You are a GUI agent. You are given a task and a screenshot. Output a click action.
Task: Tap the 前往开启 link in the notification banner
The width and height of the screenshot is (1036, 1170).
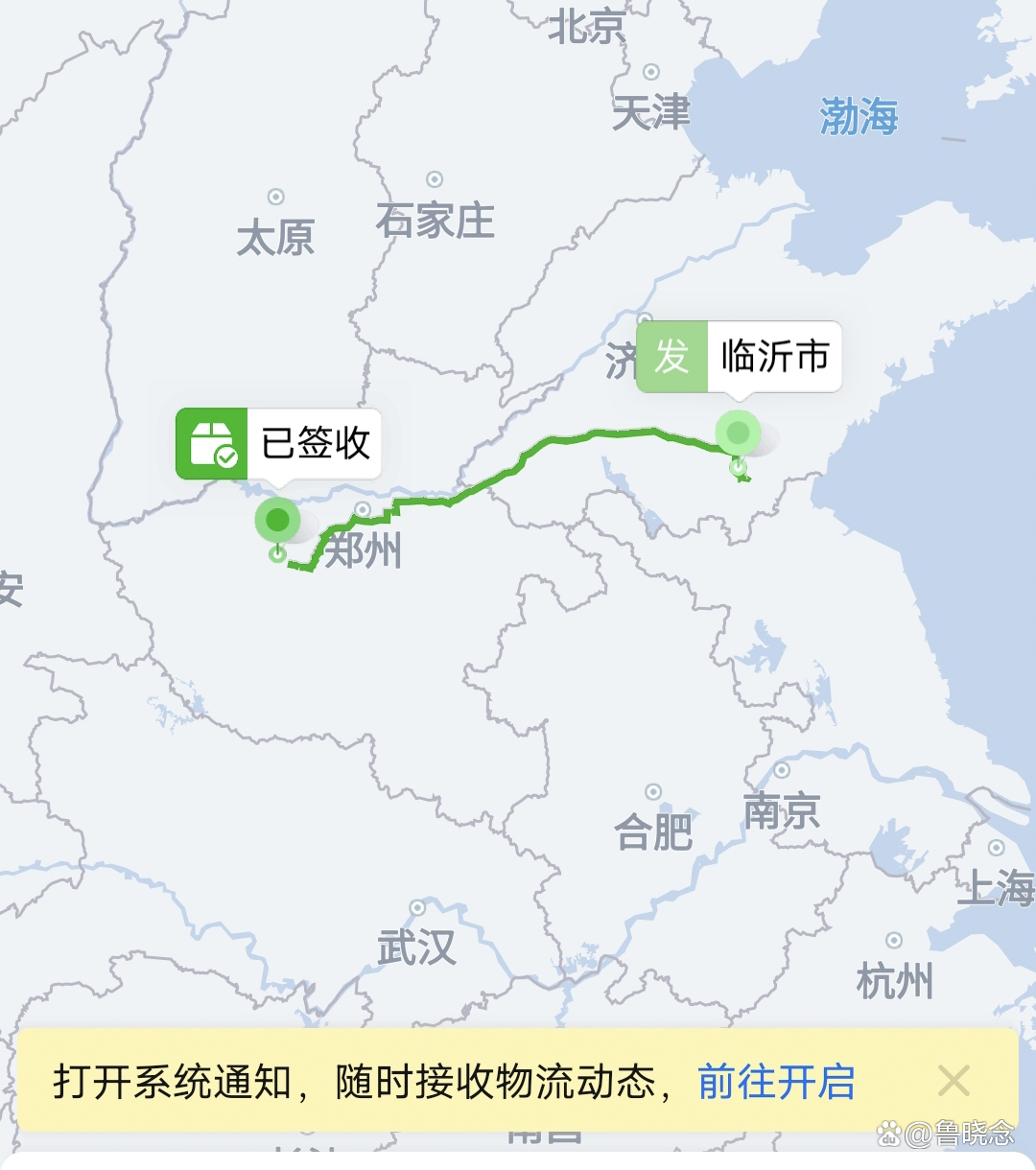776,1082
